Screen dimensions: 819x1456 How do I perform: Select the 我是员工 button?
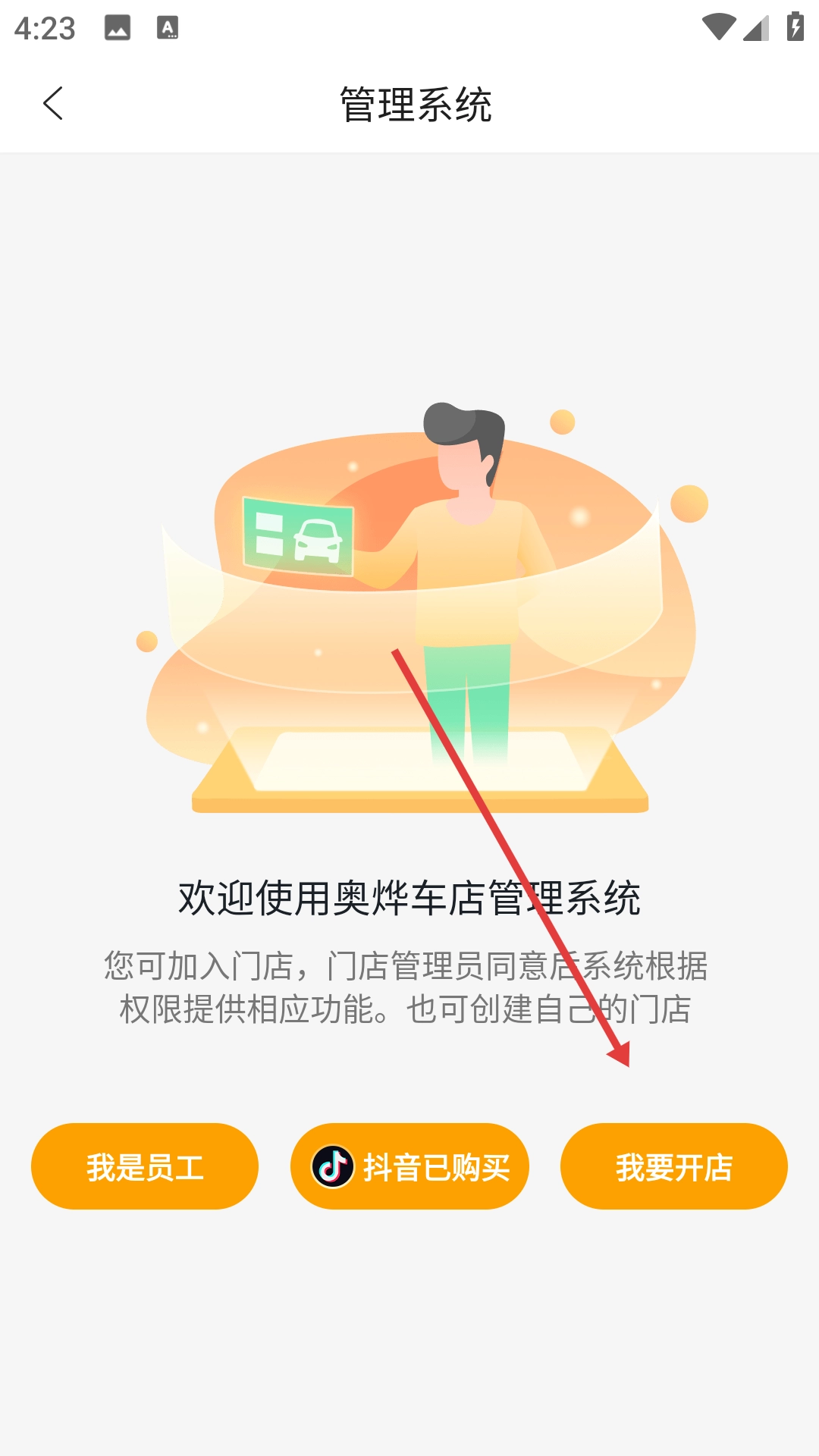pos(145,1166)
